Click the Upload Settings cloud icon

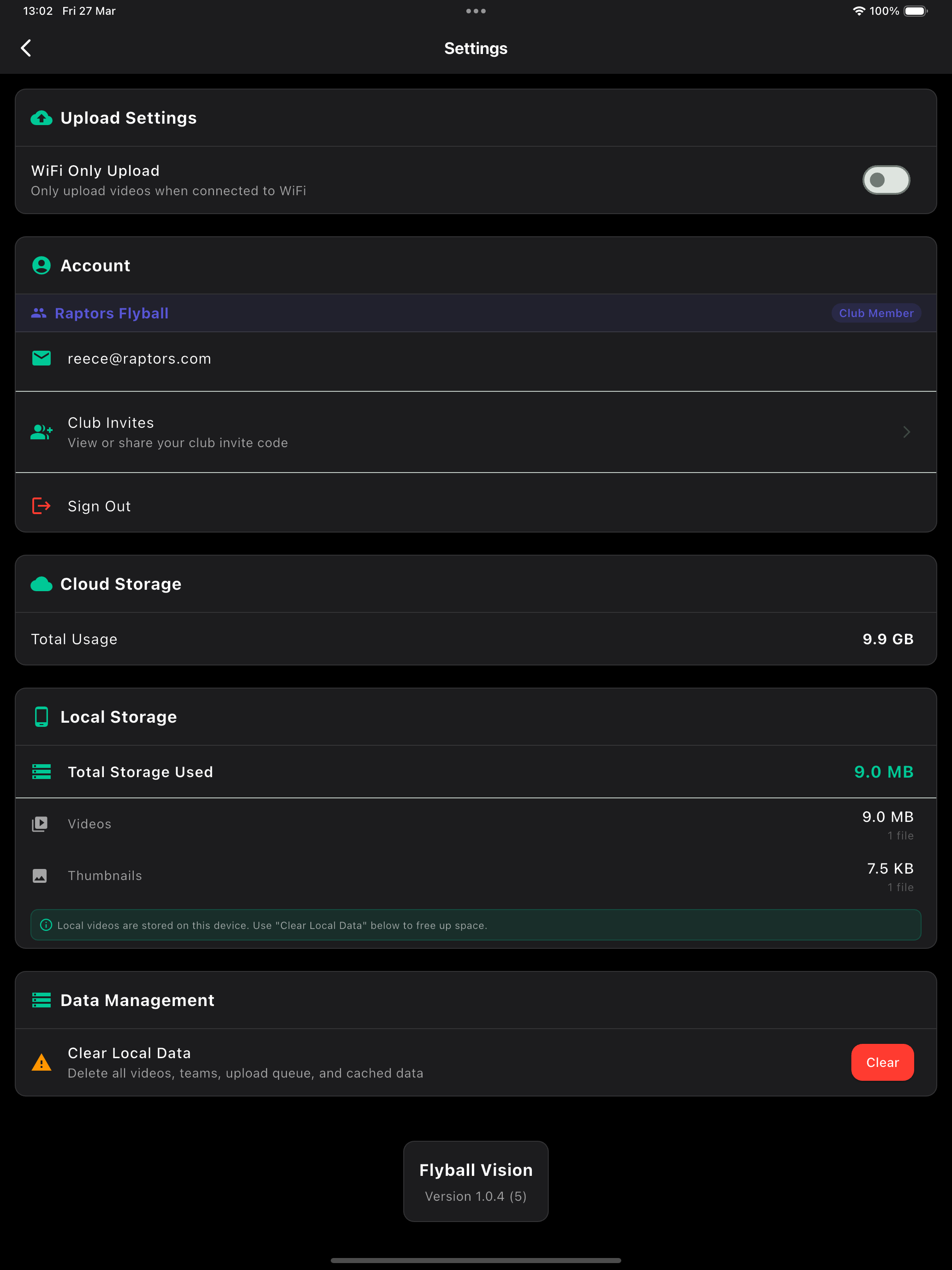(41, 118)
